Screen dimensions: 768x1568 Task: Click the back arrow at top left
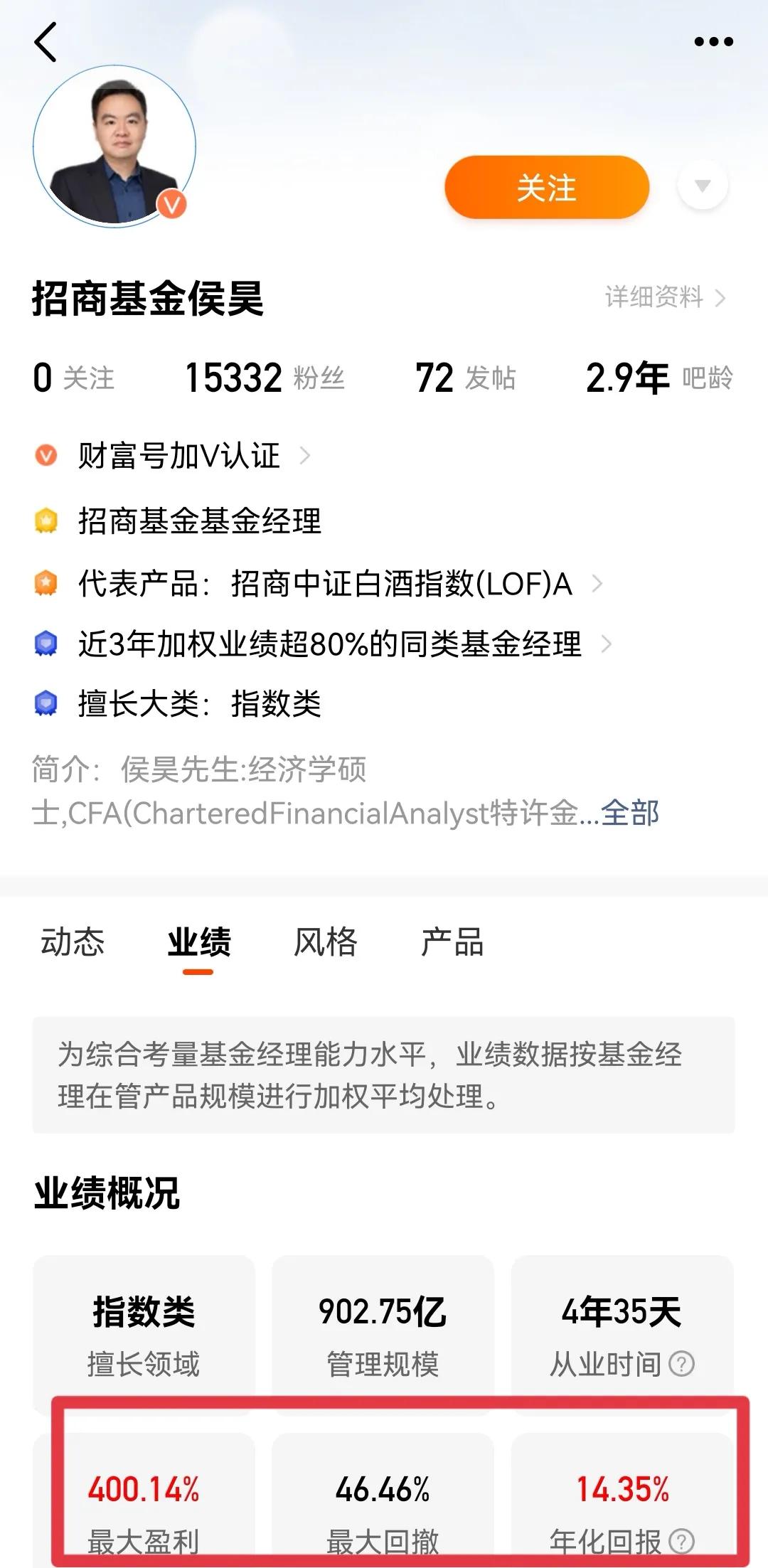tap(43, 43)
